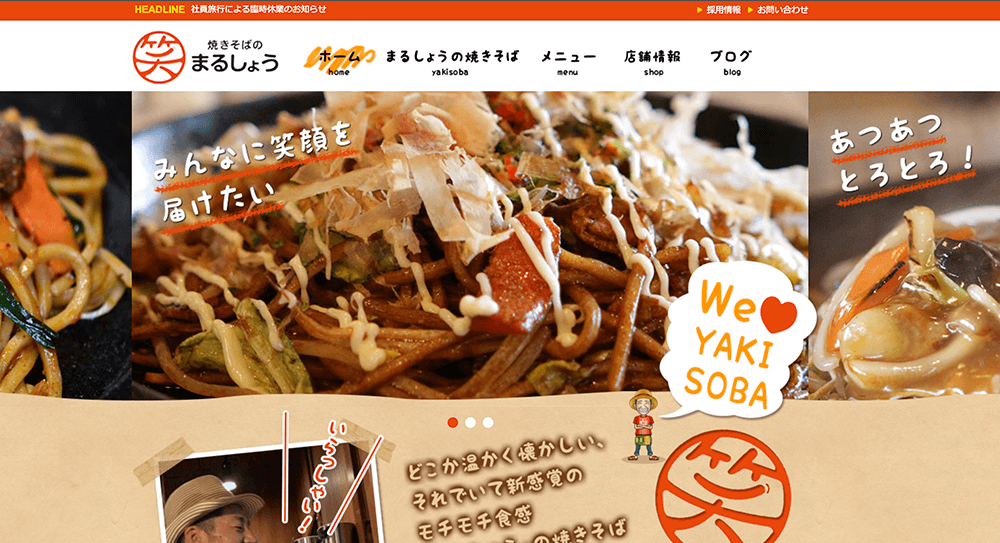Visit the ブログ blog section

point(731,60)
